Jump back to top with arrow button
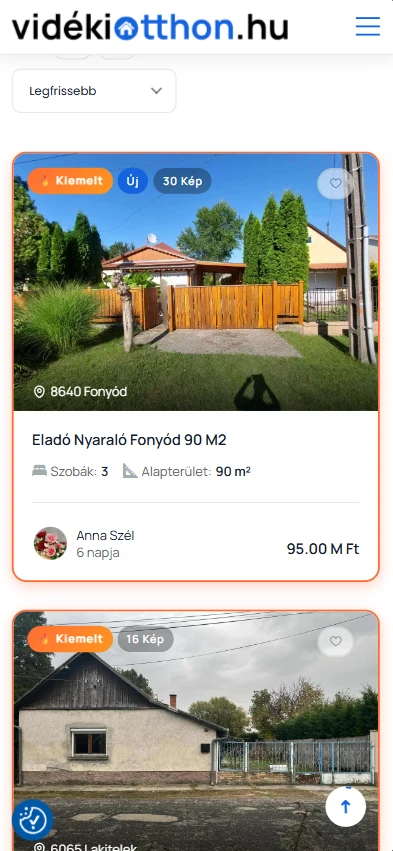This screenshot has width=393, height=851. pos(345,806)
